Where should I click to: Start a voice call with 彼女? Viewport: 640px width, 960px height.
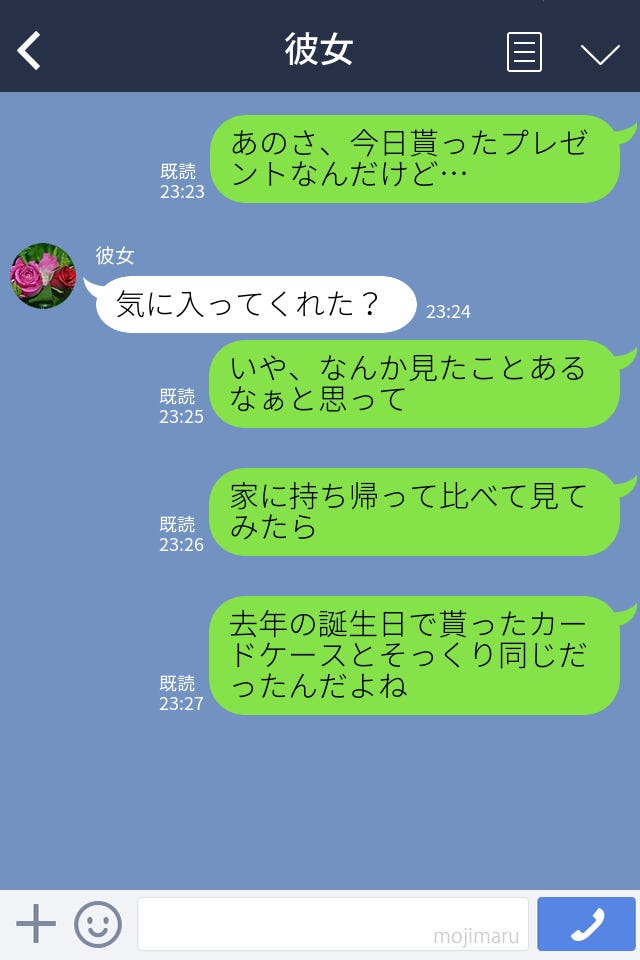(x=586, y=924)
